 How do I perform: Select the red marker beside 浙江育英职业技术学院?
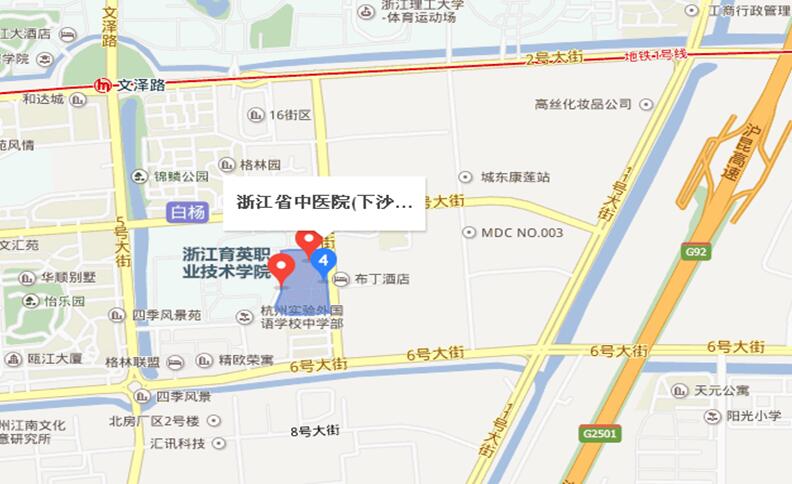coord(283,268)
